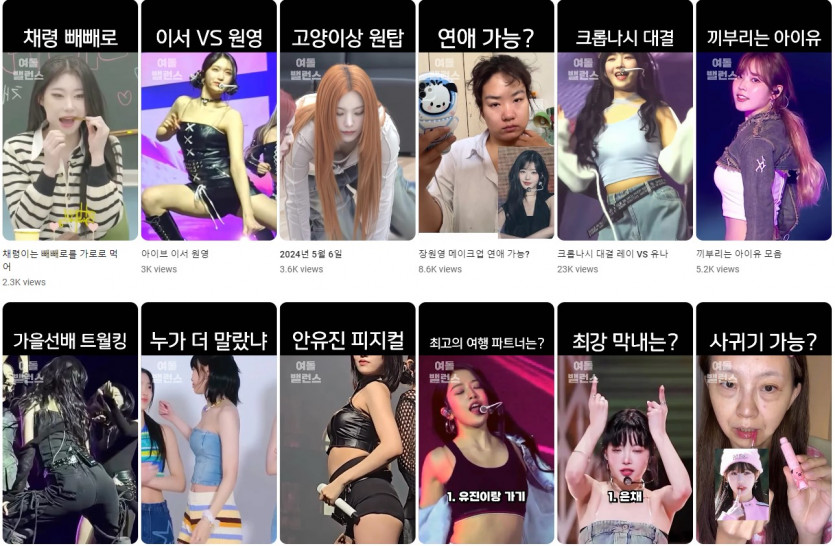
Task: Play the 최고의 여행 파트너는? short
Action: pyautogui.click(x=485, y=430)
